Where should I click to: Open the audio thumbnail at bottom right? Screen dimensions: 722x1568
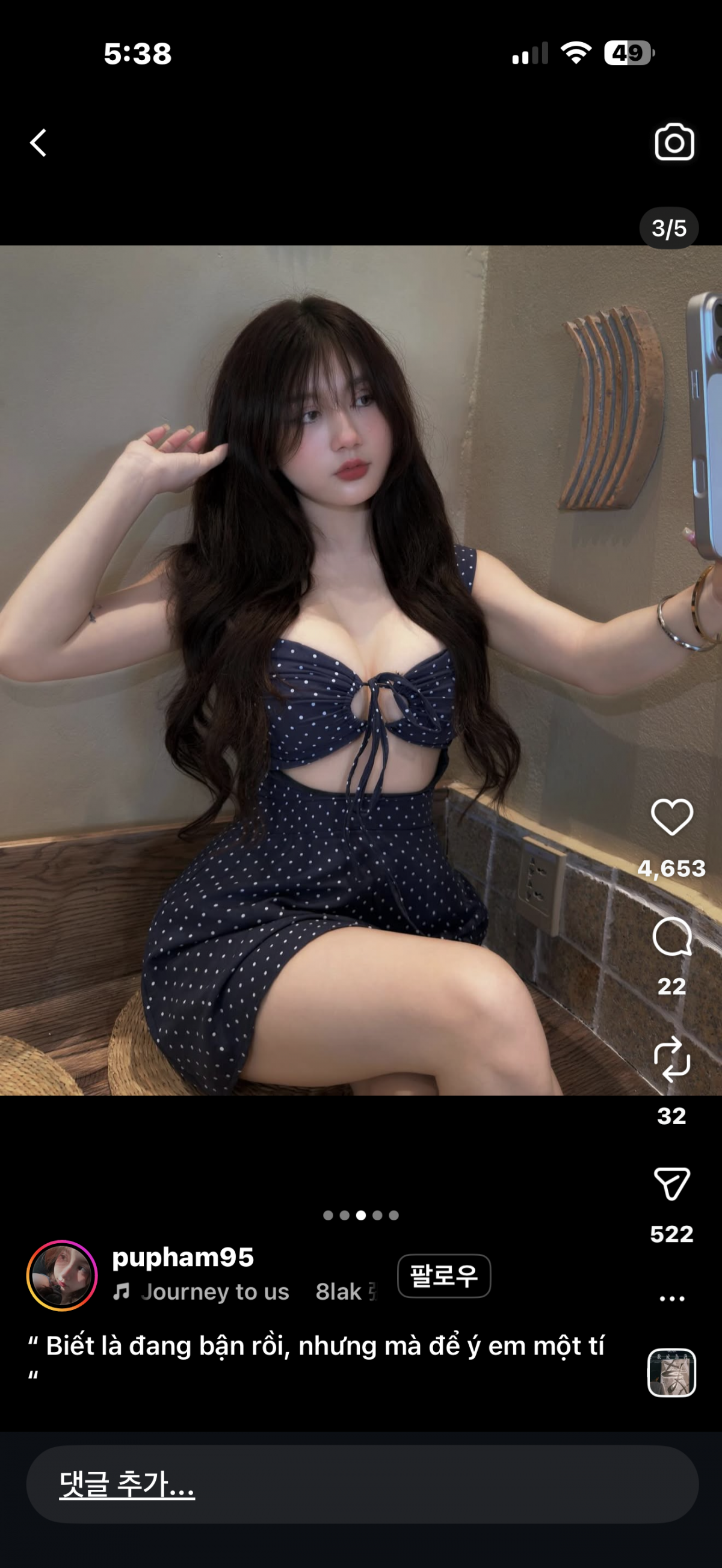click(671, 1373)
